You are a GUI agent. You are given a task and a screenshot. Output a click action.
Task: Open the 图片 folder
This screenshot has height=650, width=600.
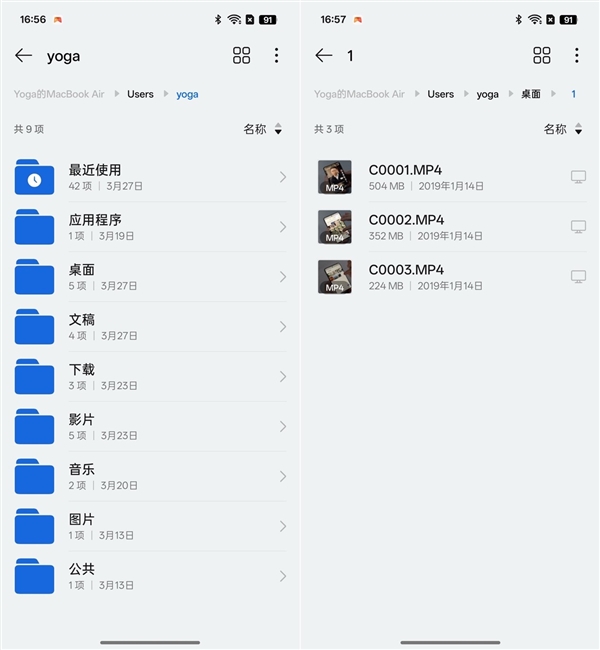(x=150, y=527)
